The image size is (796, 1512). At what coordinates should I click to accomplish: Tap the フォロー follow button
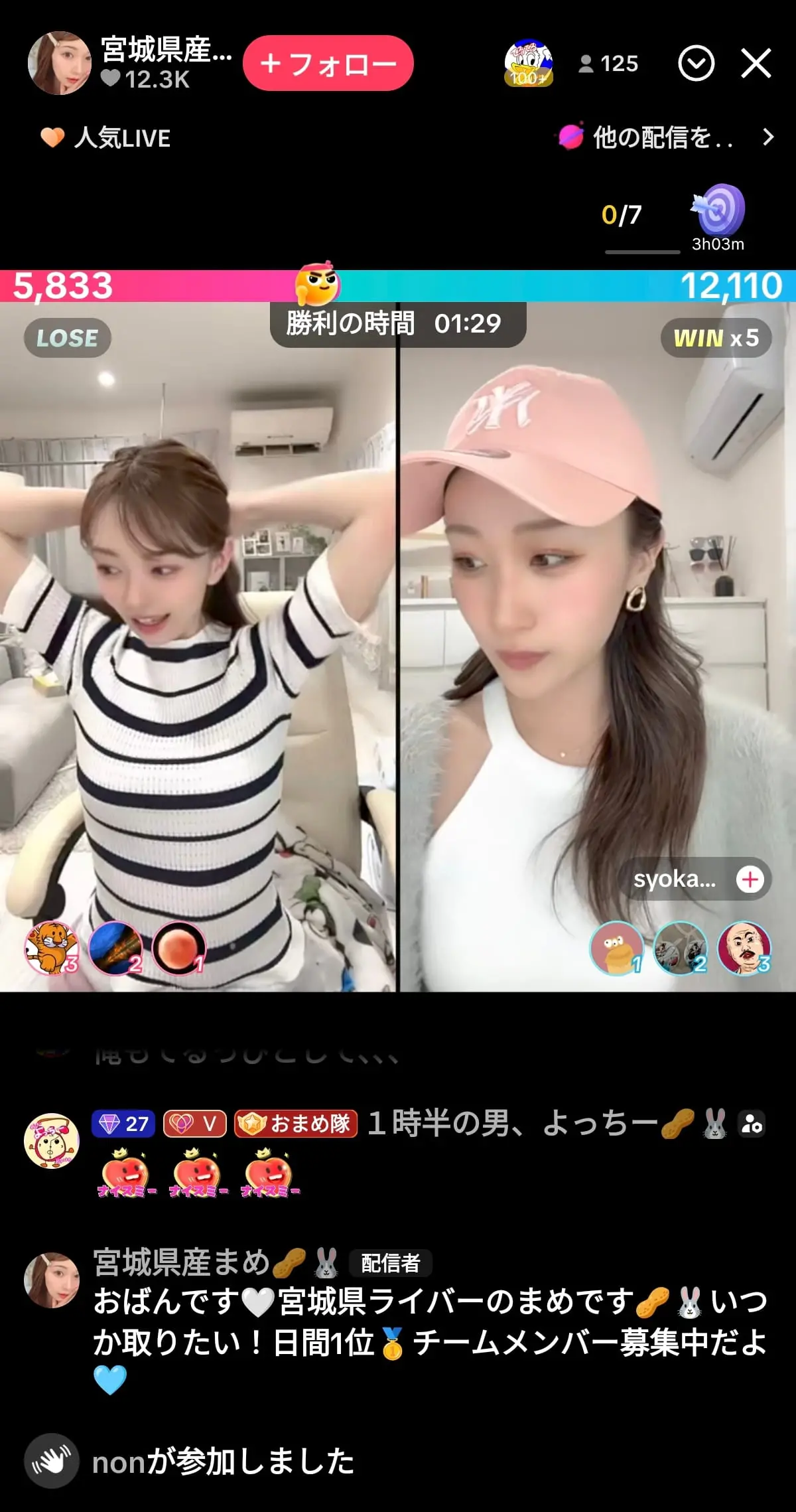[328, 64]
